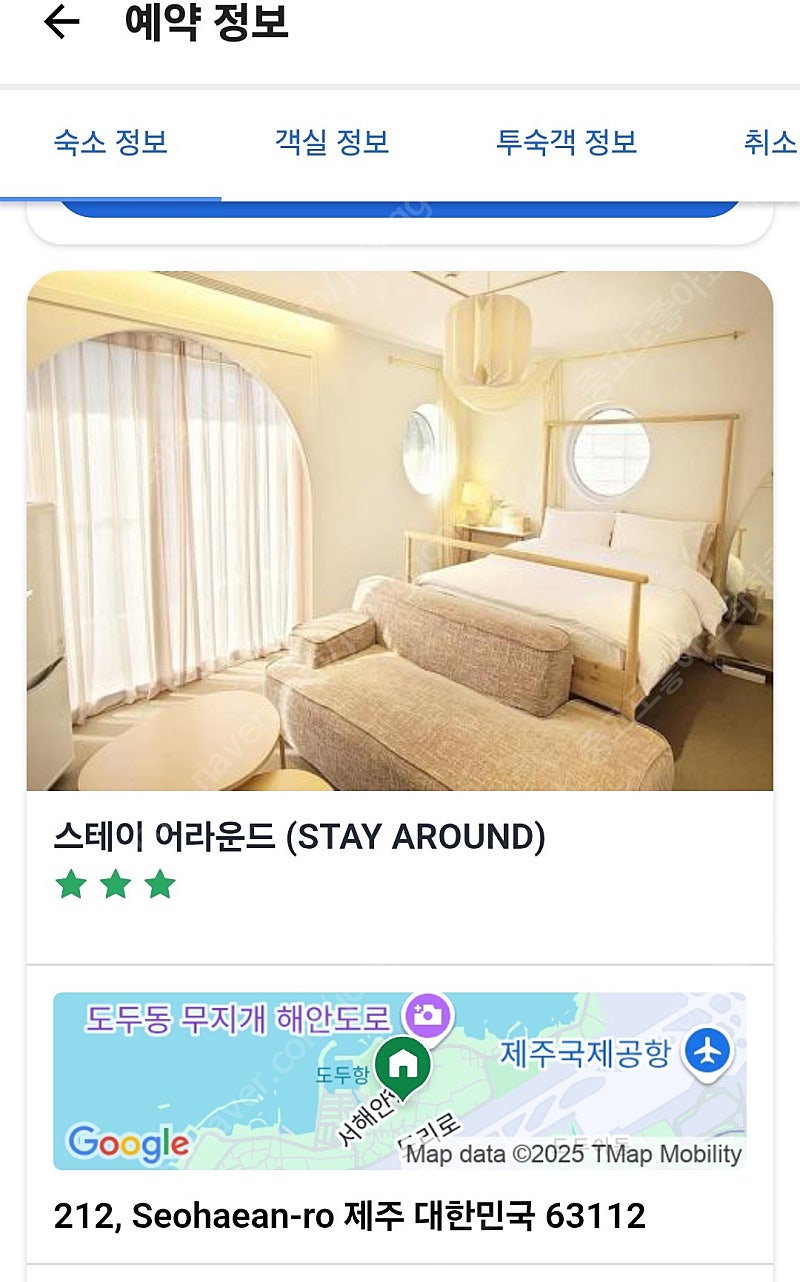Go back using the top arrow
The image size is (800, 1282).
[61, 22]
